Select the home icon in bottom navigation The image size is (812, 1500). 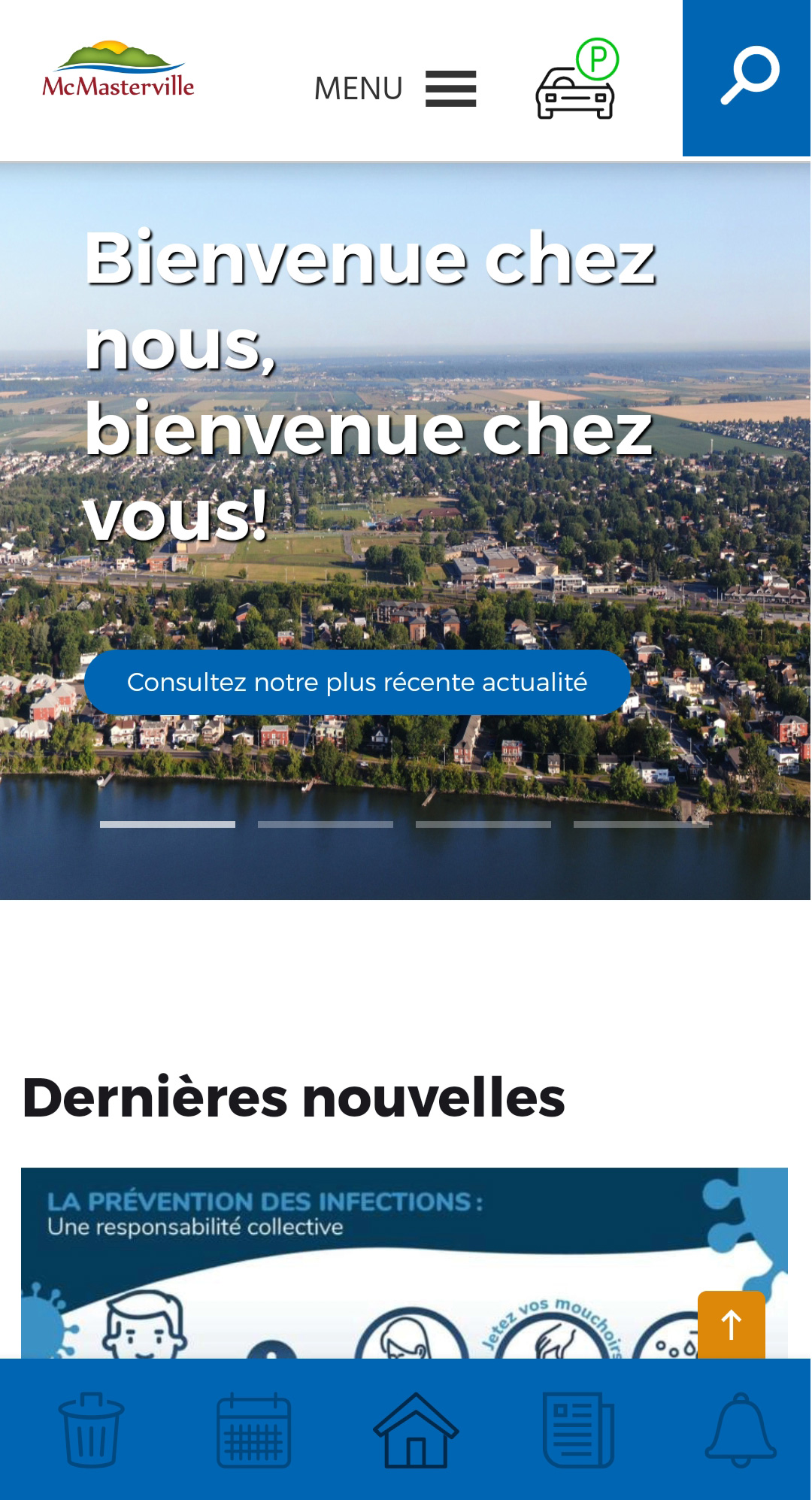pyautogui.click(x=414, y=1430)
